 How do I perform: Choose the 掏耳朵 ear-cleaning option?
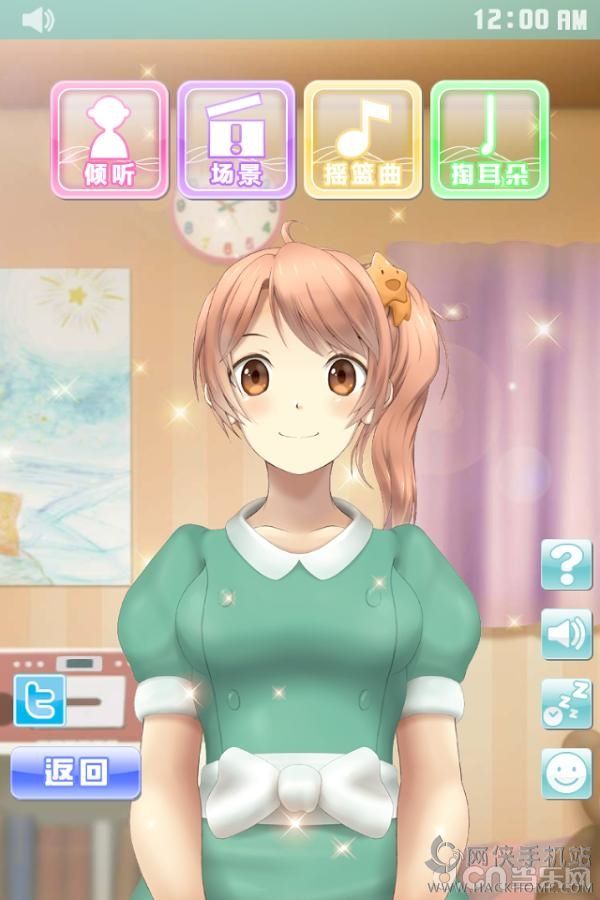tap(489, 139)
